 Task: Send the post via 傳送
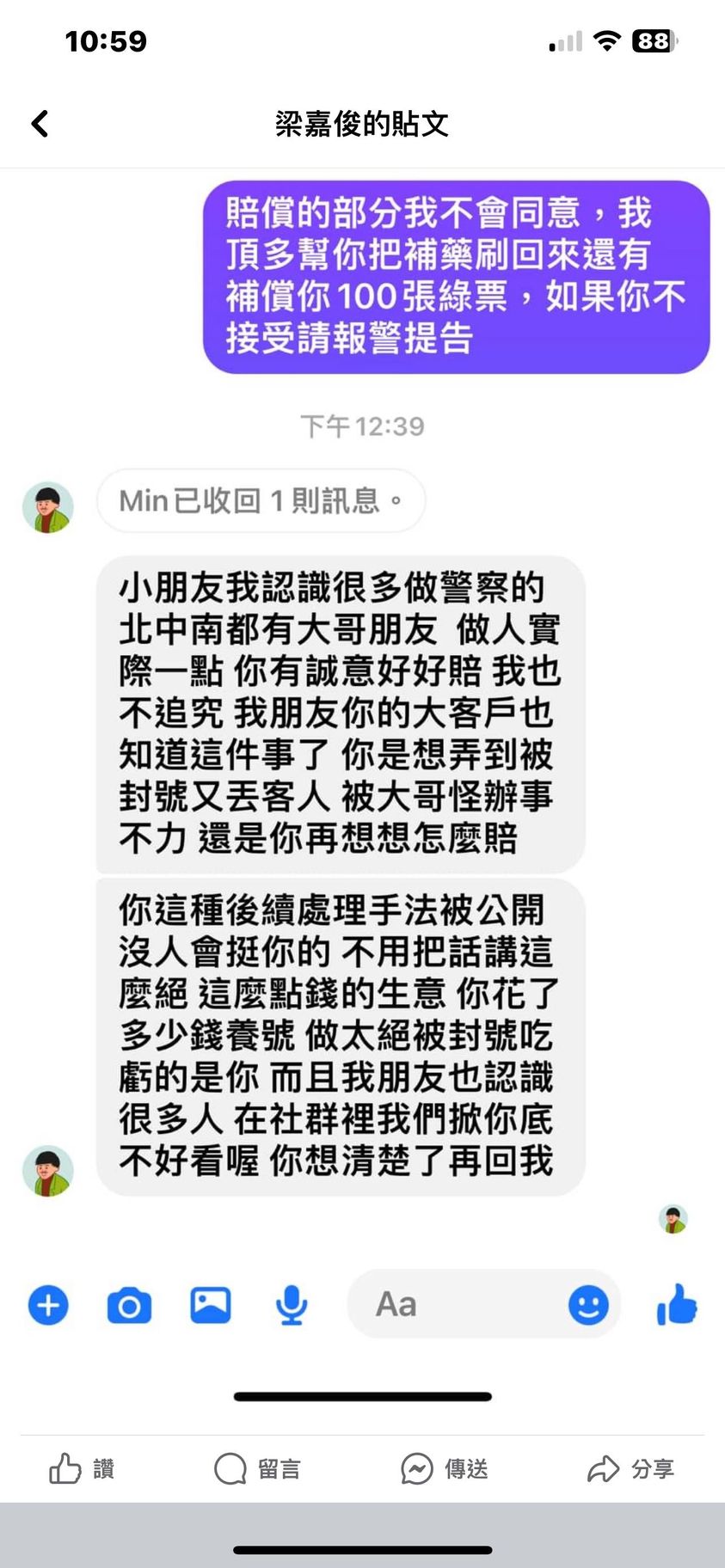(444, 1468)
